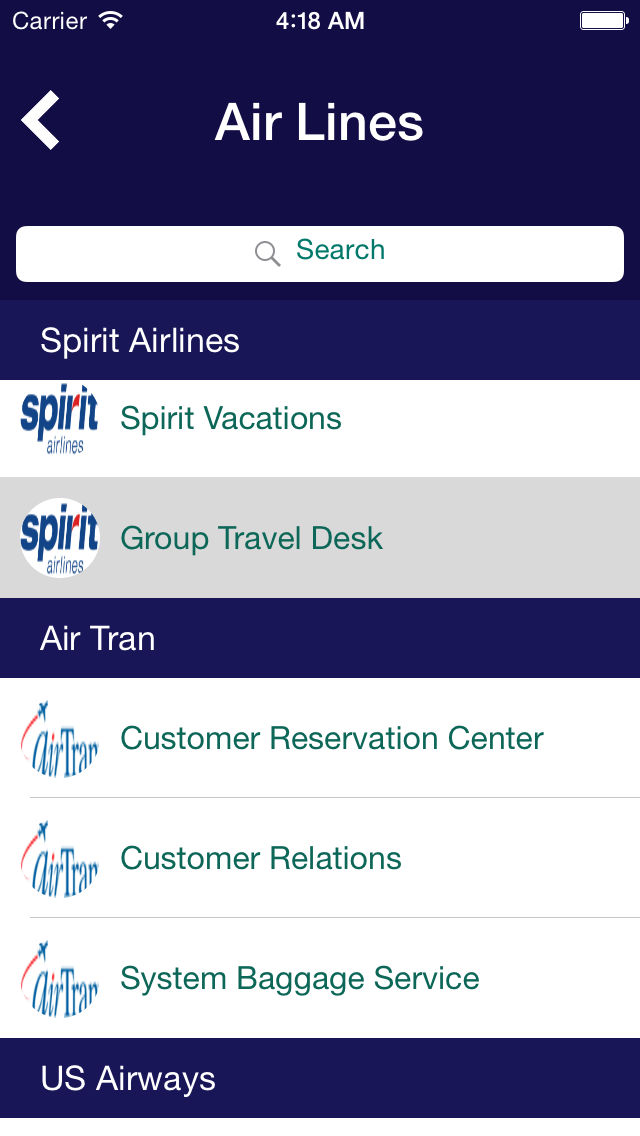Screen dimensions: 640x1136
Task: Tap the Search field
Action: pyautogui.click(x=320, y=254)
